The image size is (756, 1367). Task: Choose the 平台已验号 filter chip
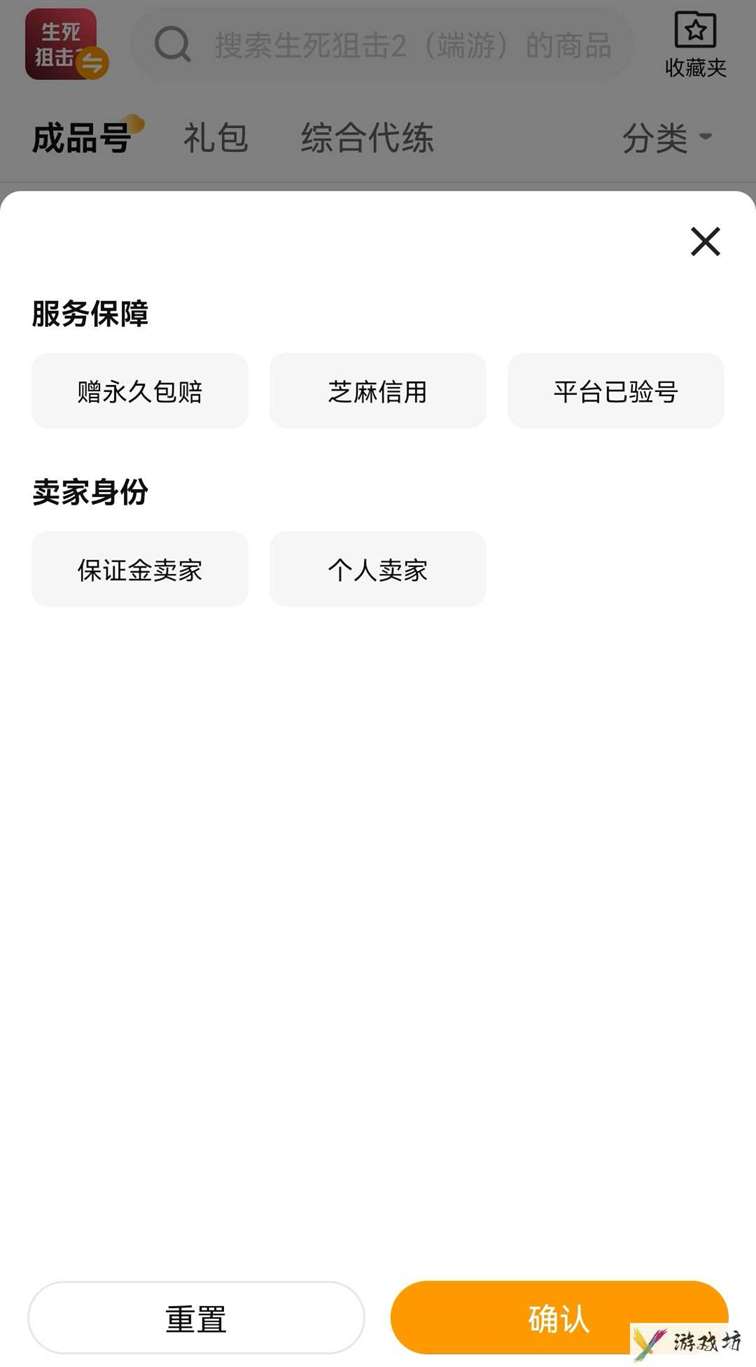(x=616, y=391)
